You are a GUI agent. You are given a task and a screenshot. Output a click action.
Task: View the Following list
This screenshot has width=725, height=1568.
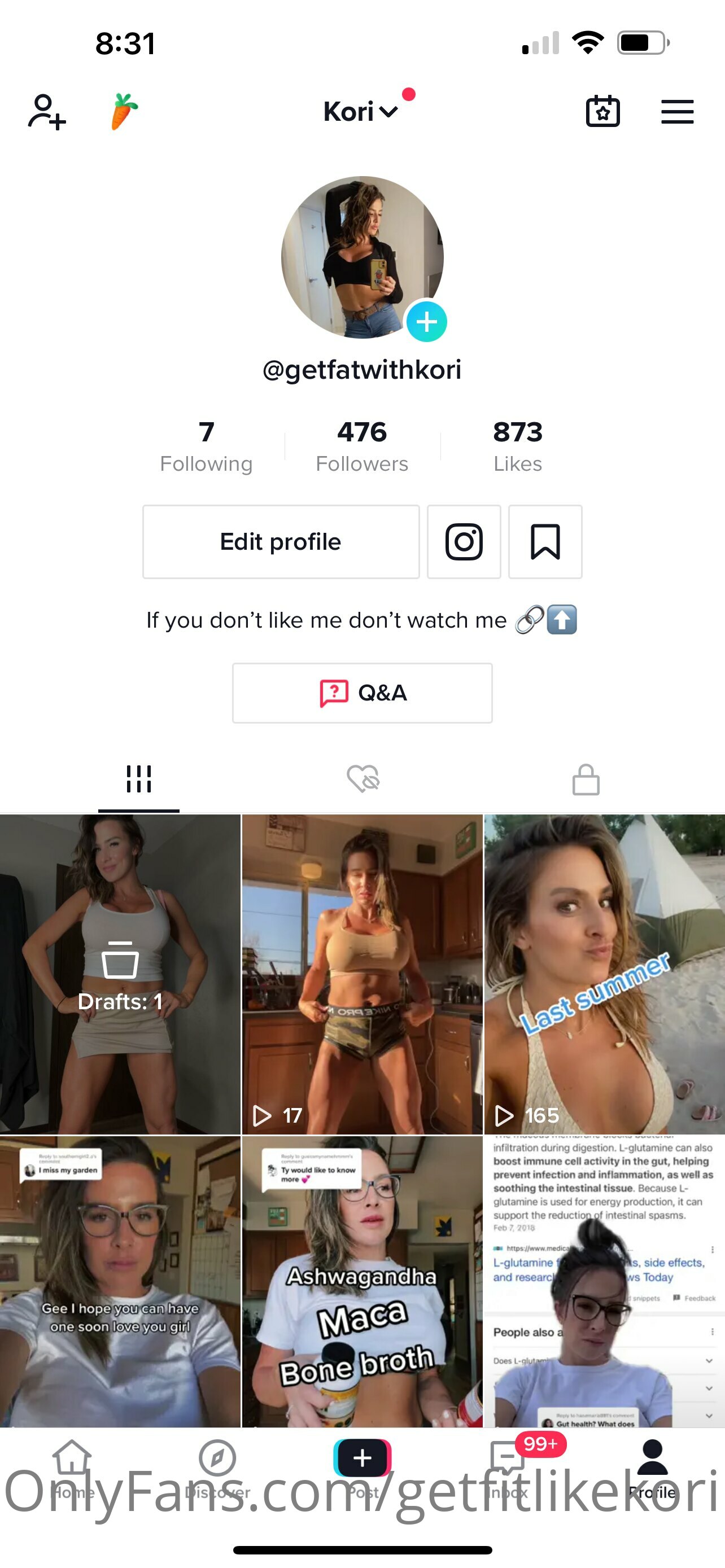click(x=206, y=447)
